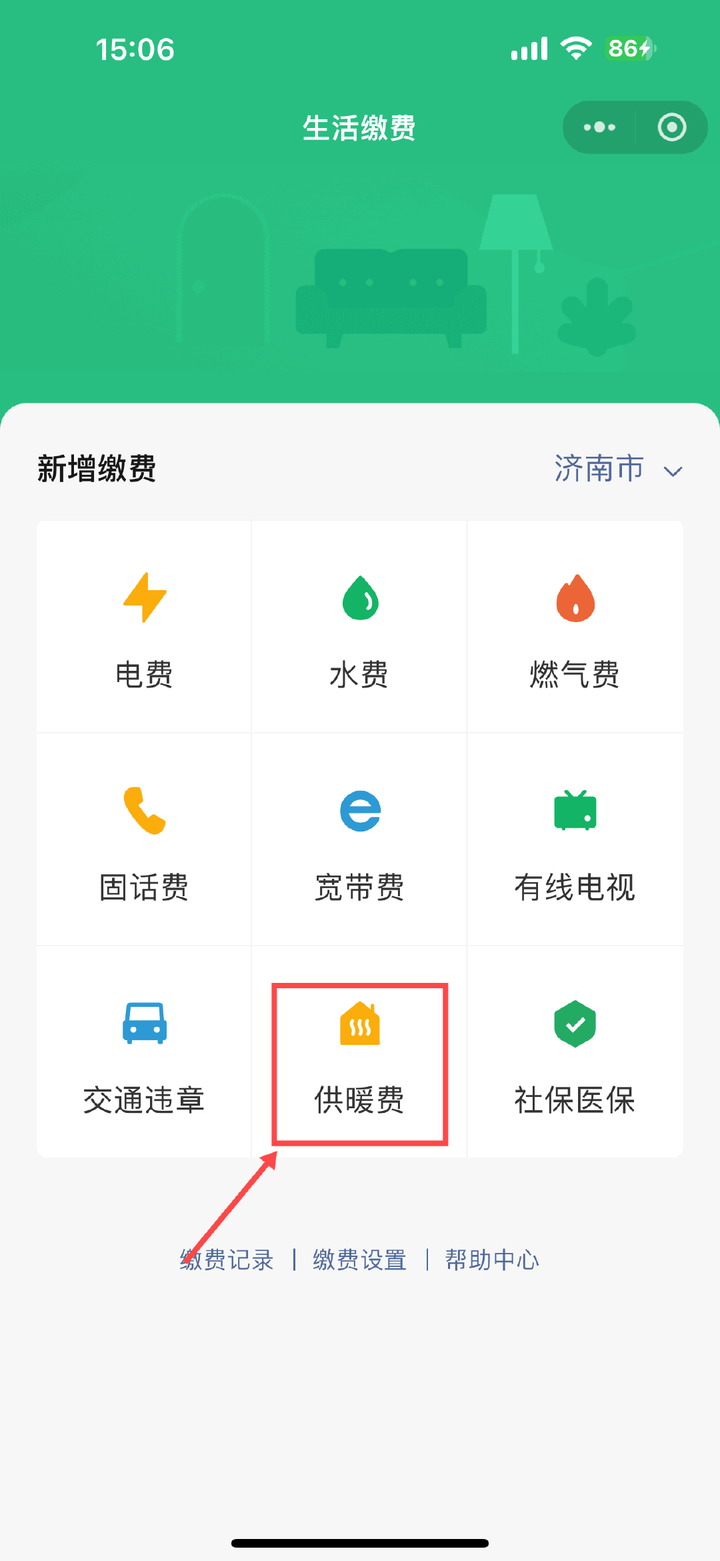Tap the Wi-Fi status icon
Screen dimensions: 720x1561
click(x=575, y=47)
